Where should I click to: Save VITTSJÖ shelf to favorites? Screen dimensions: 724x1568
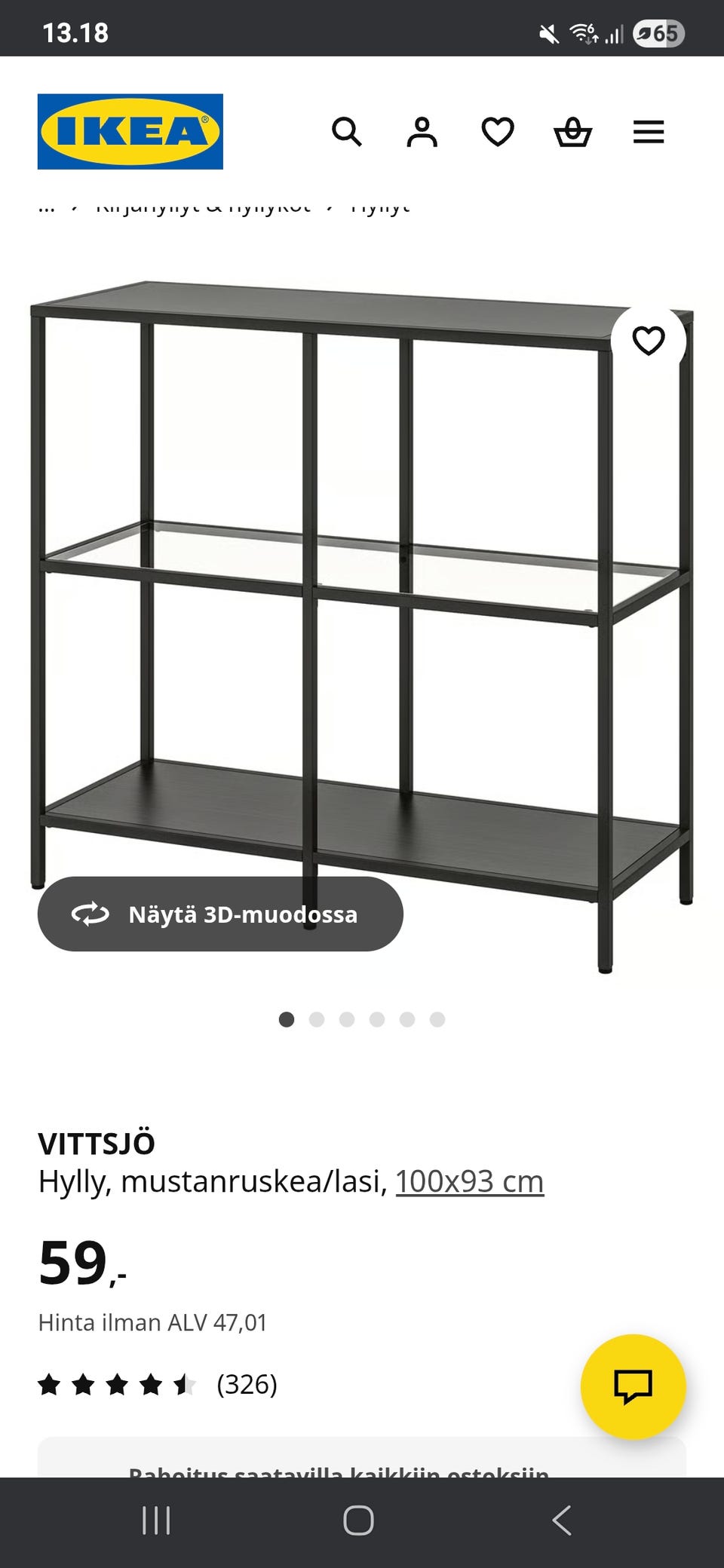649,341
